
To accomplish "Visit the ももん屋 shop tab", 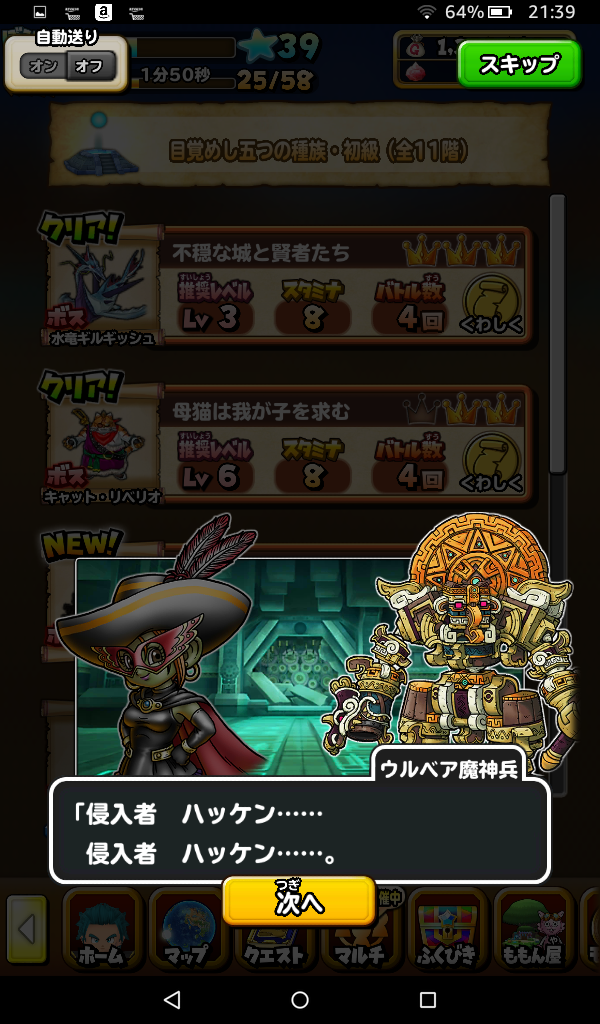I will click(x=532, y=930).
